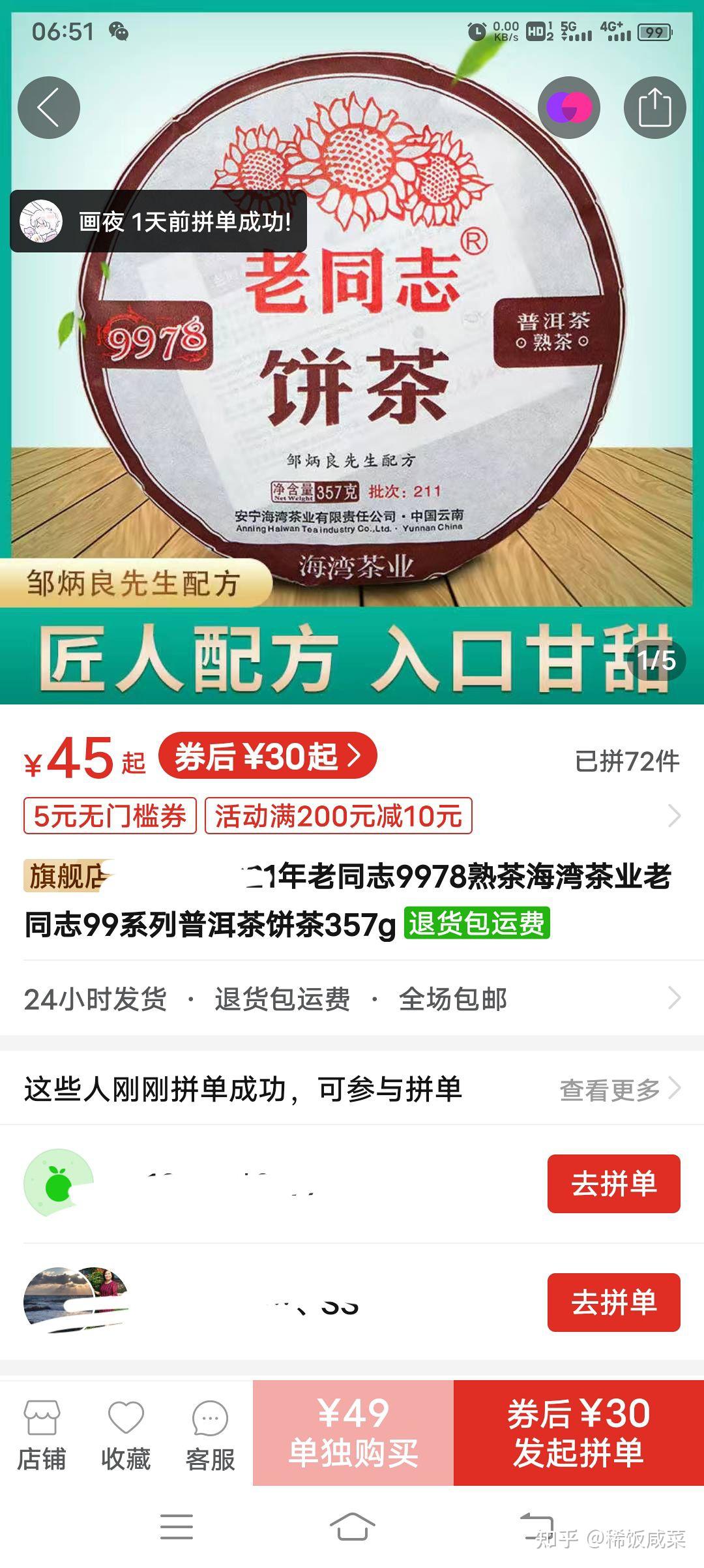Image resolution: width=704 pixels, height=1568 pixels.
Task: Open 画夜 group success notification
Action: coord(158,221)
